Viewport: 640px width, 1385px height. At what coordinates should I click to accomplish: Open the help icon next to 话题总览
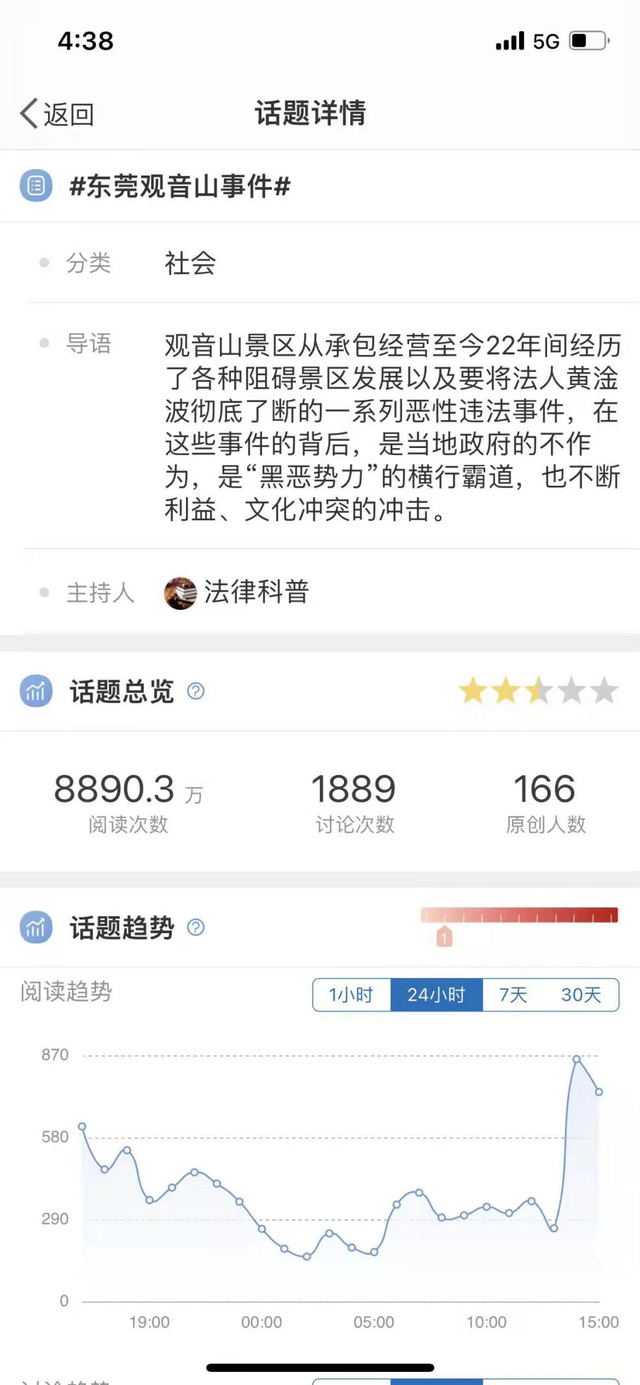tap(196, 691)
